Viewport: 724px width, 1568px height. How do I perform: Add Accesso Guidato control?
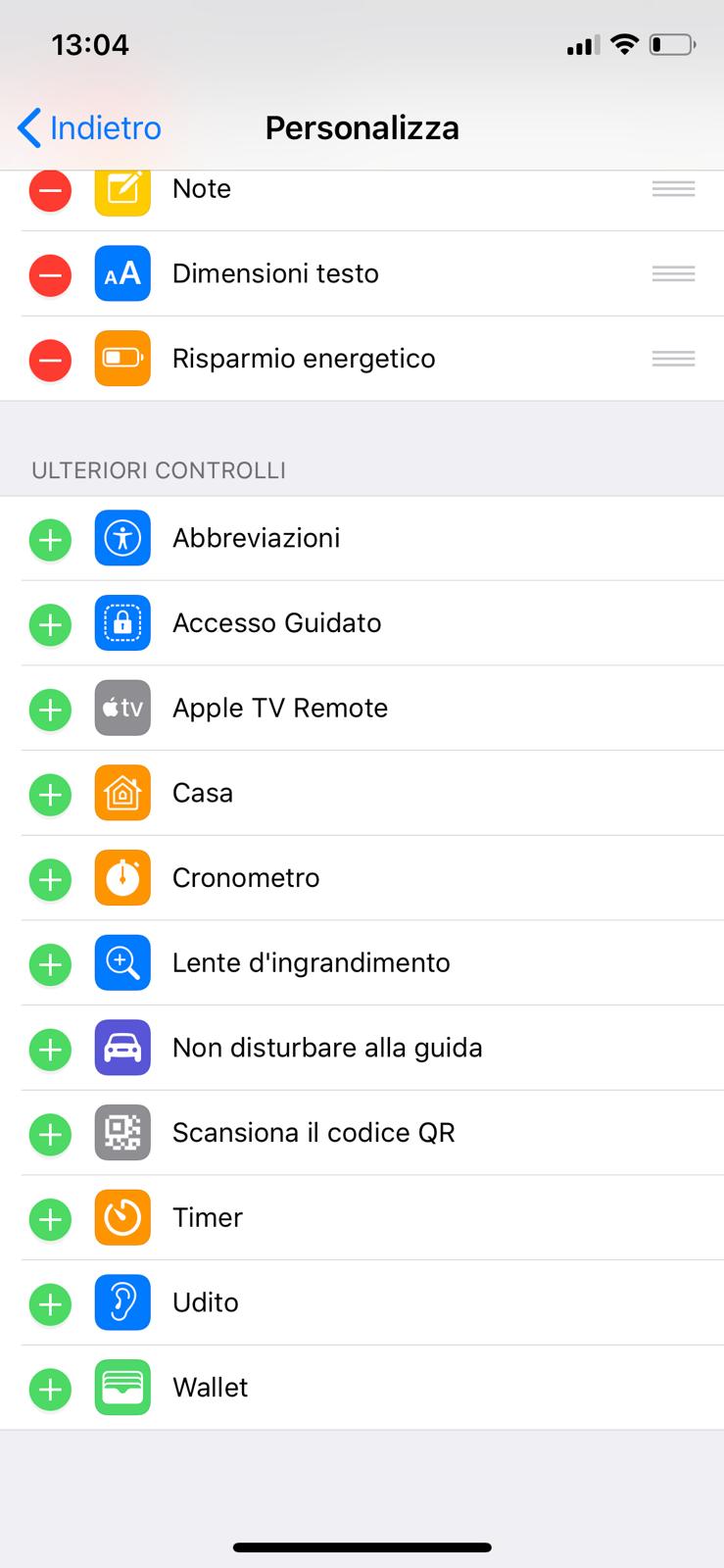coord(50,624)
